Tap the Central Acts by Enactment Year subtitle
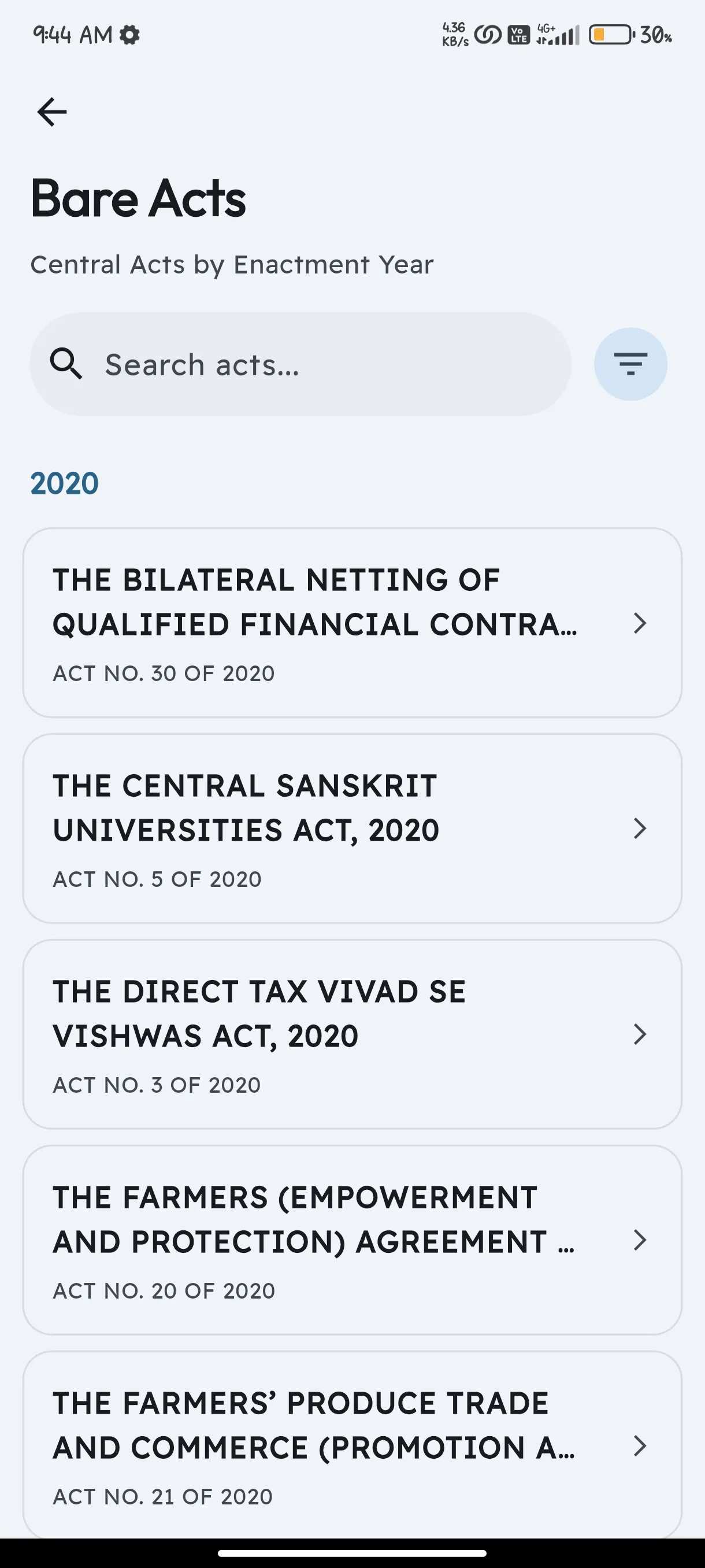Image resolution: width=705 pixels, height=1568 pixels. (231, 264)
